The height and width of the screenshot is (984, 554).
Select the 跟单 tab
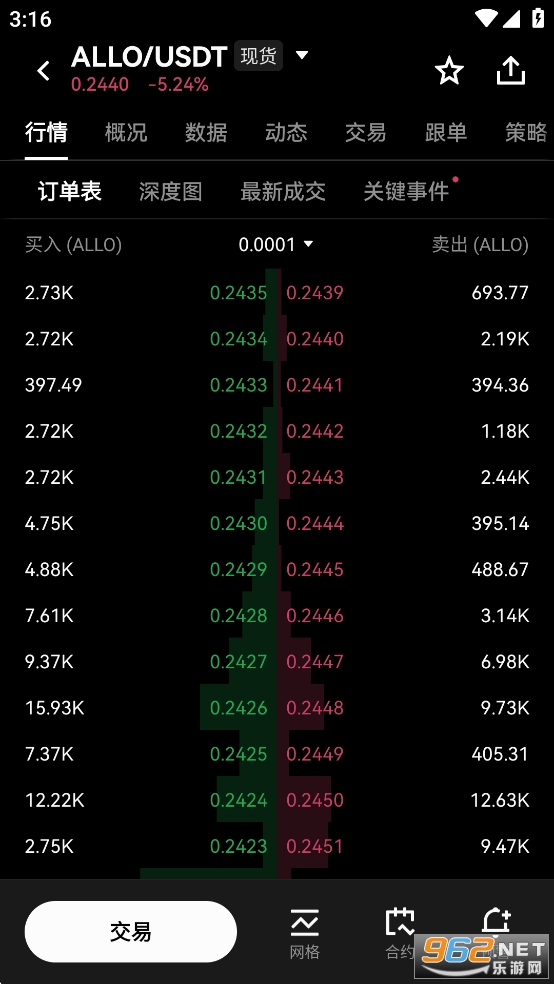[x=446, y=132]
